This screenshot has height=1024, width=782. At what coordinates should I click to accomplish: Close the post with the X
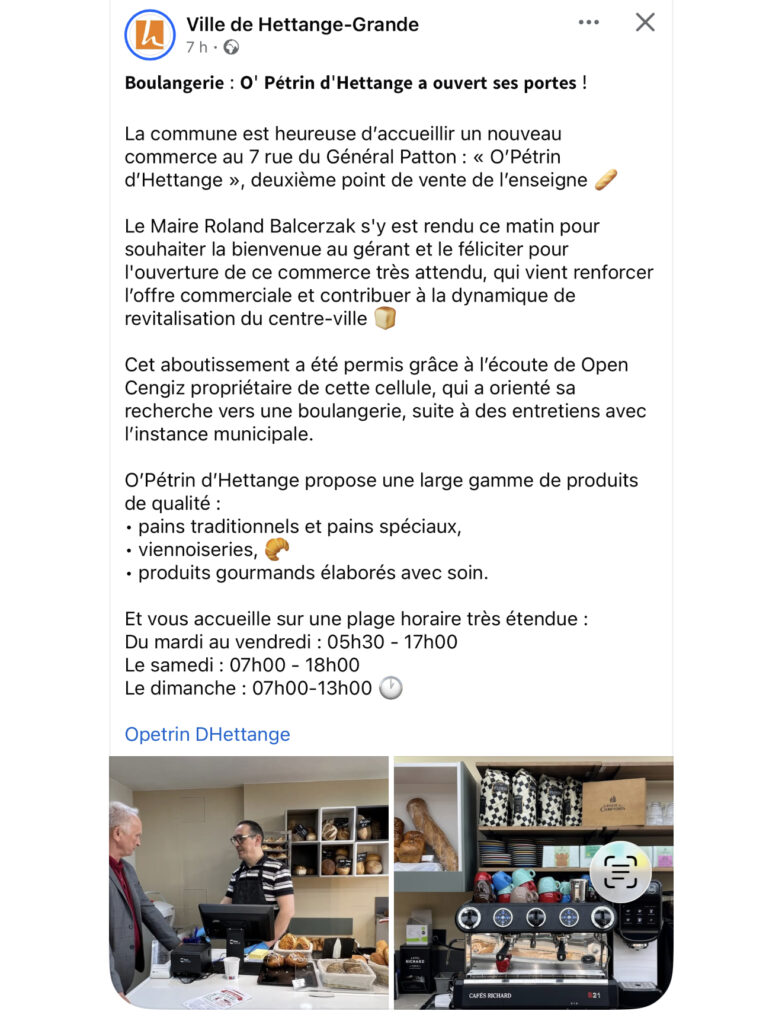pos(645,22)
